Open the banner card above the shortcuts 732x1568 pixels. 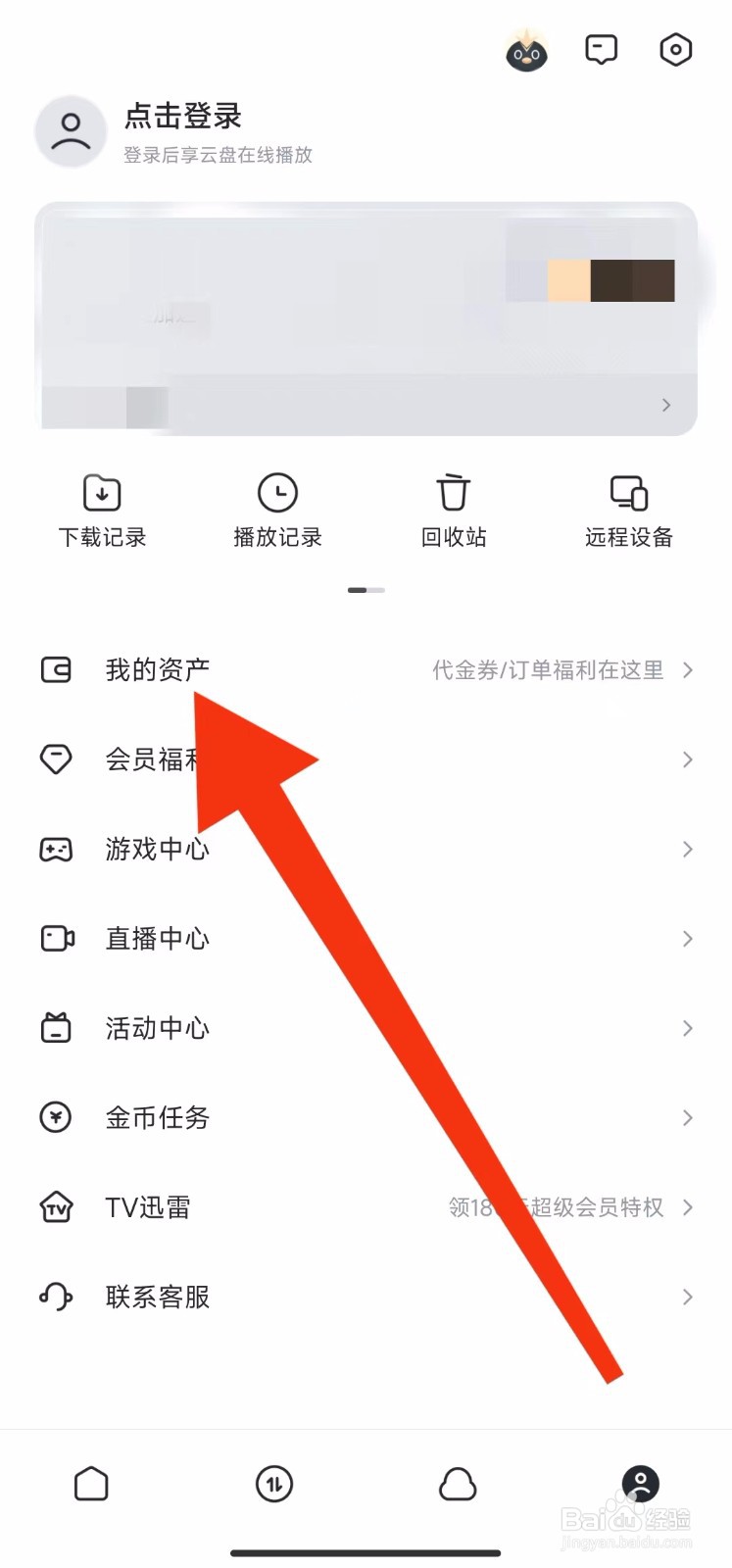pos(366,314)
